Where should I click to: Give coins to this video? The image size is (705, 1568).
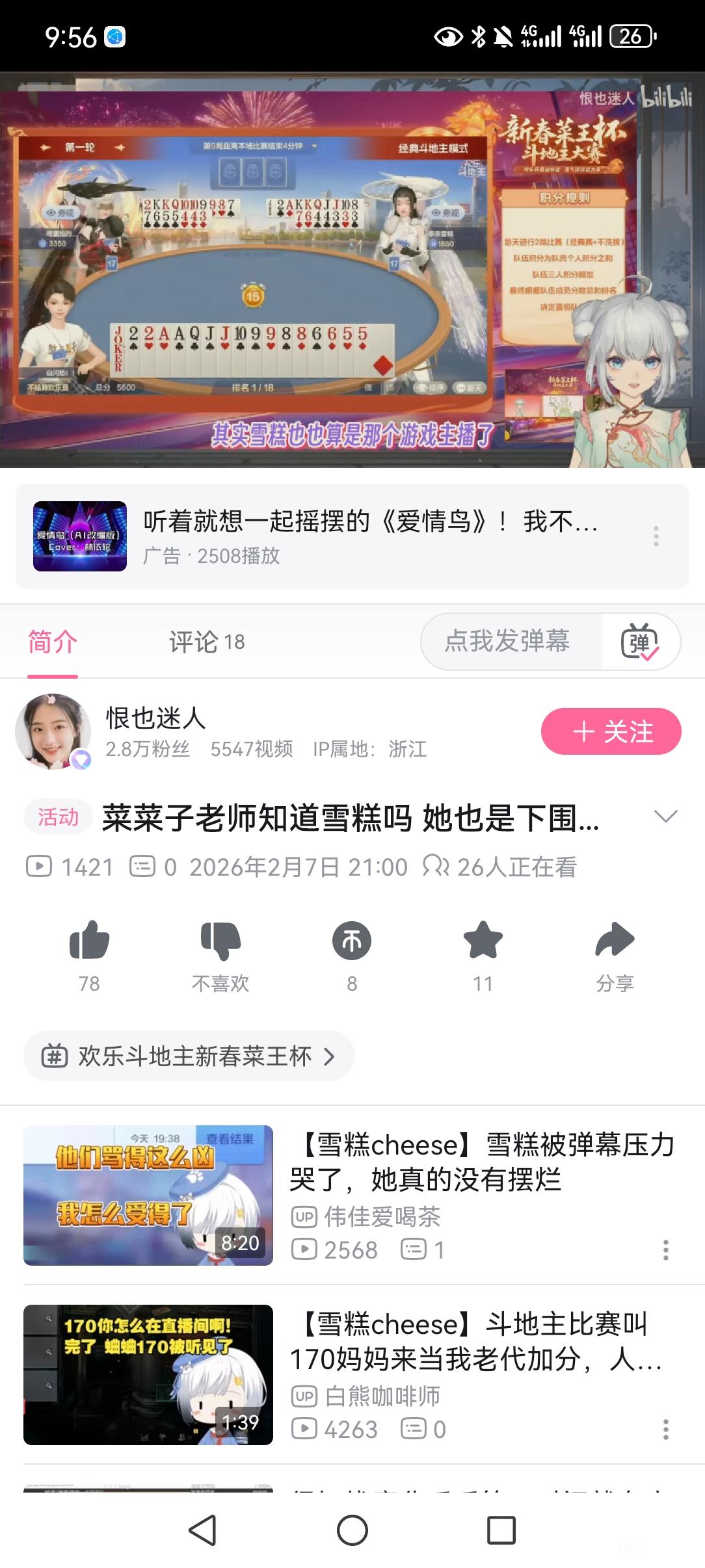pyautogui.click(x=352, y=941)
